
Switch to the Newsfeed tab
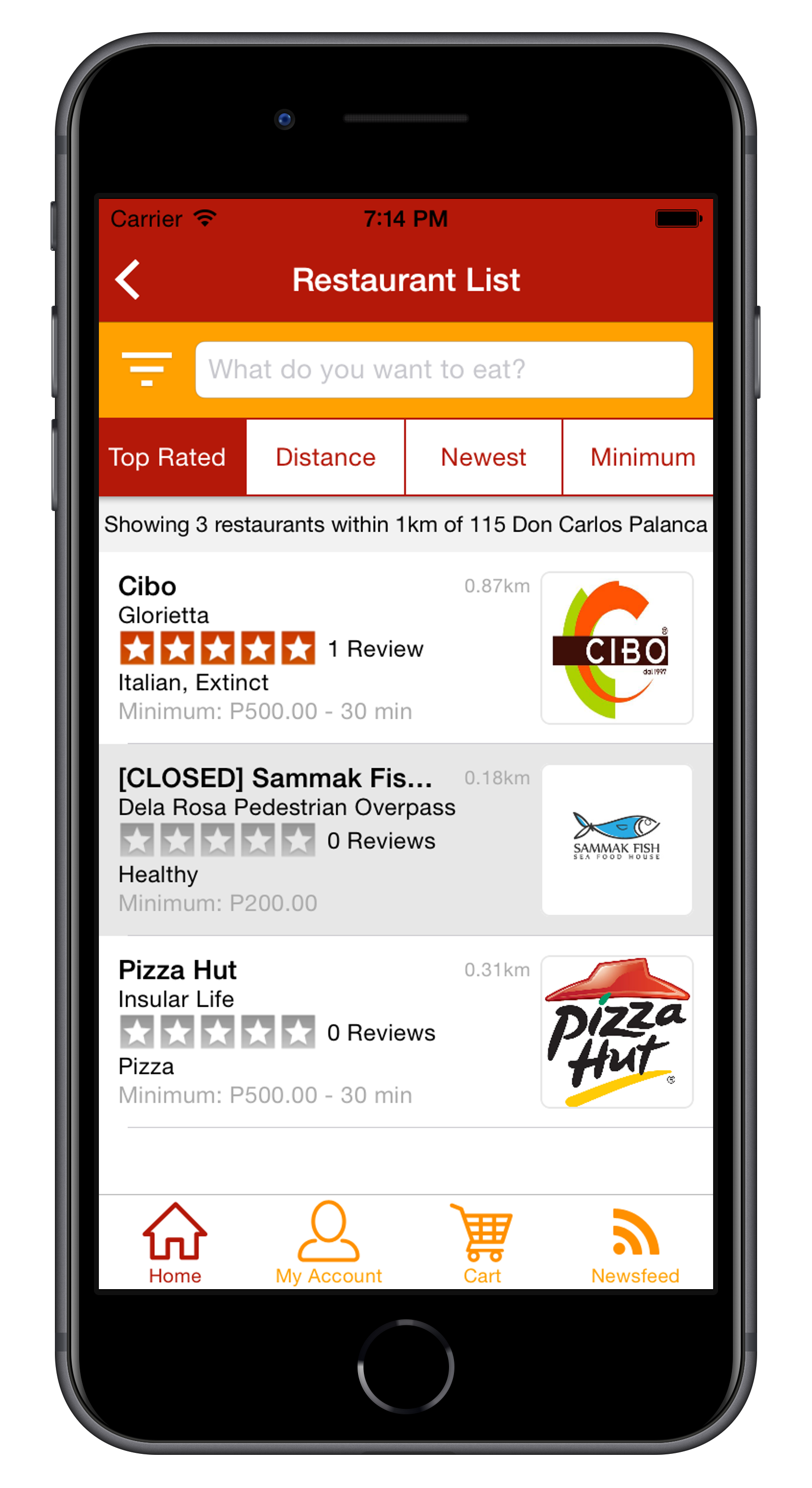coord(635,1243)
